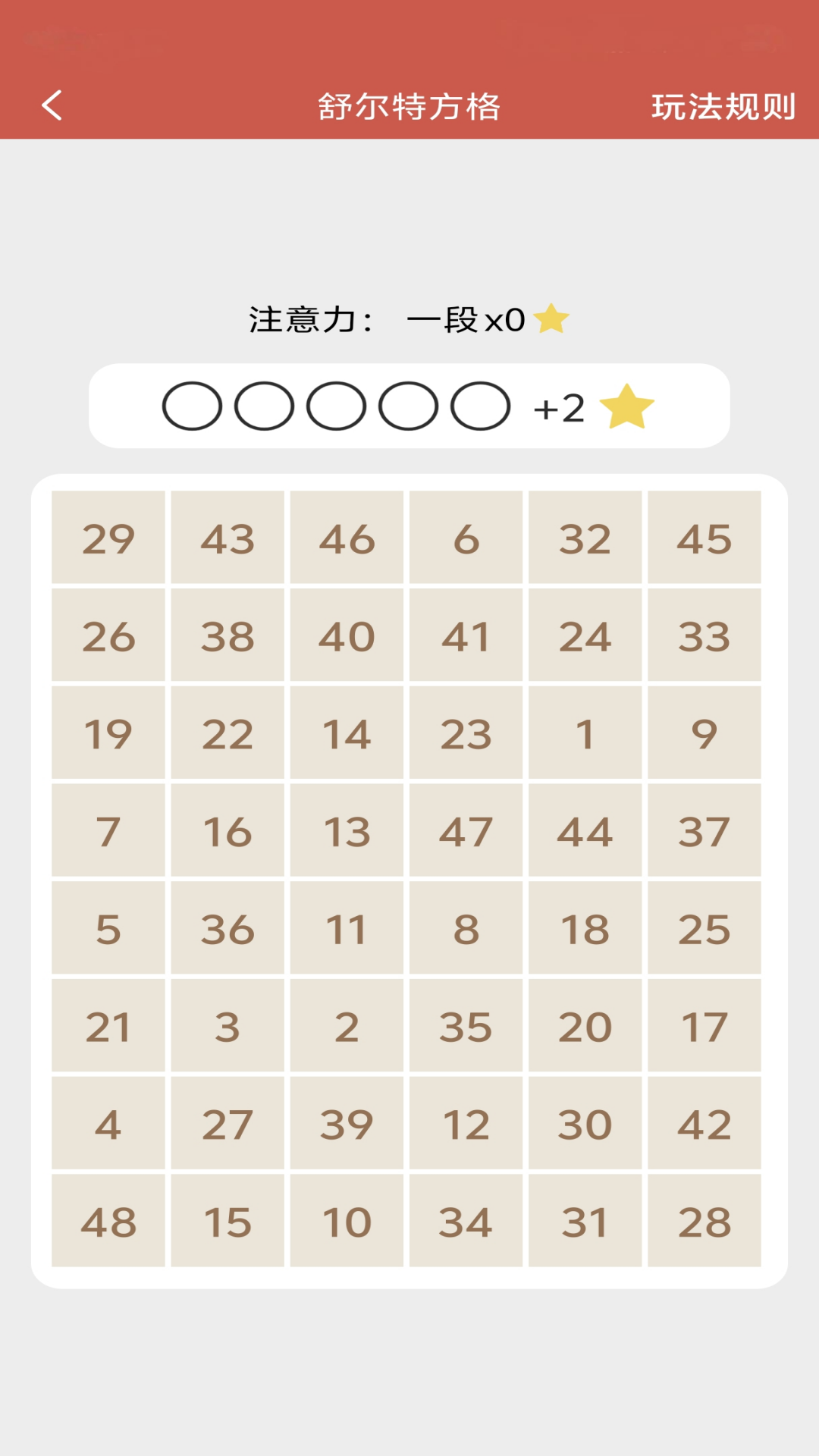819x1456 pixels.
Task: Choose the tile showing 9
Action: coord(704,733)
